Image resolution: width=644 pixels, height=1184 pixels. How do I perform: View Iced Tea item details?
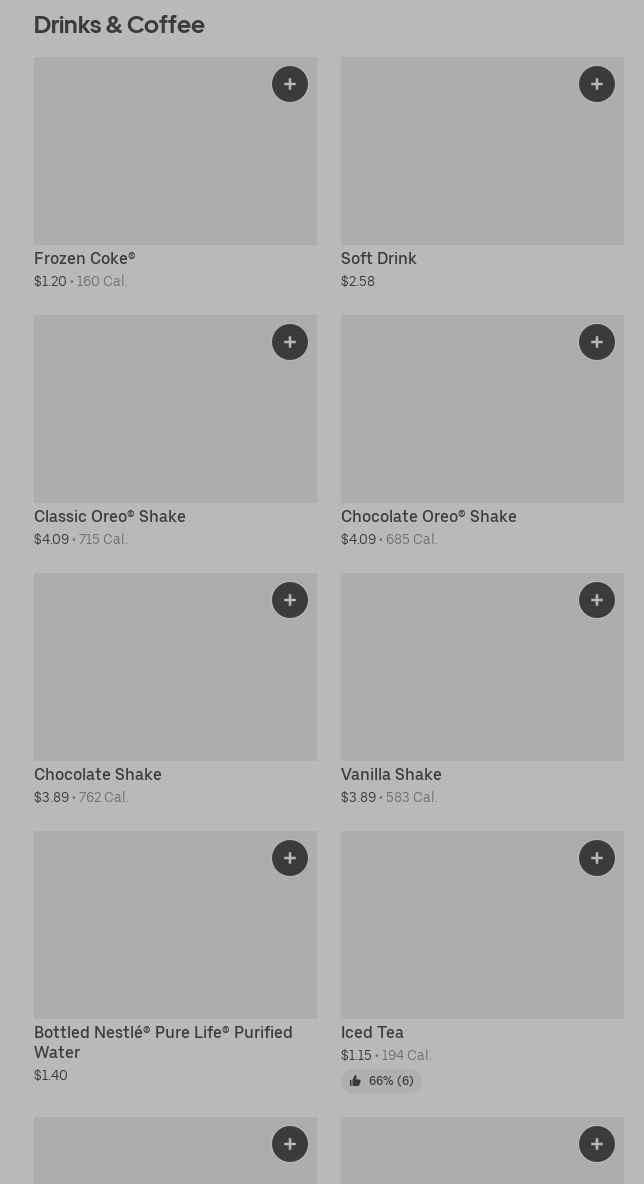(482, 962)
